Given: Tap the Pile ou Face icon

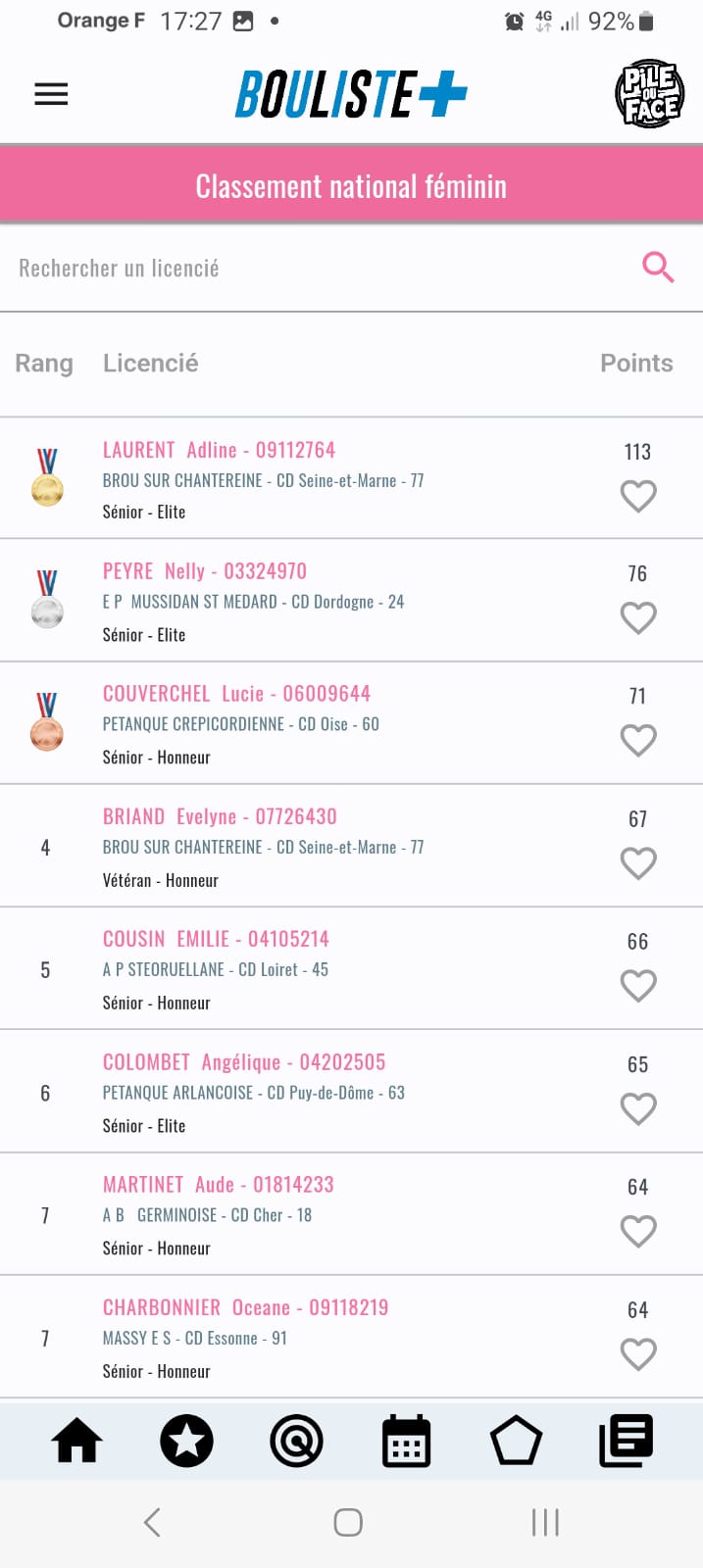Looking at the screenshot, I should tap(649, 94).
